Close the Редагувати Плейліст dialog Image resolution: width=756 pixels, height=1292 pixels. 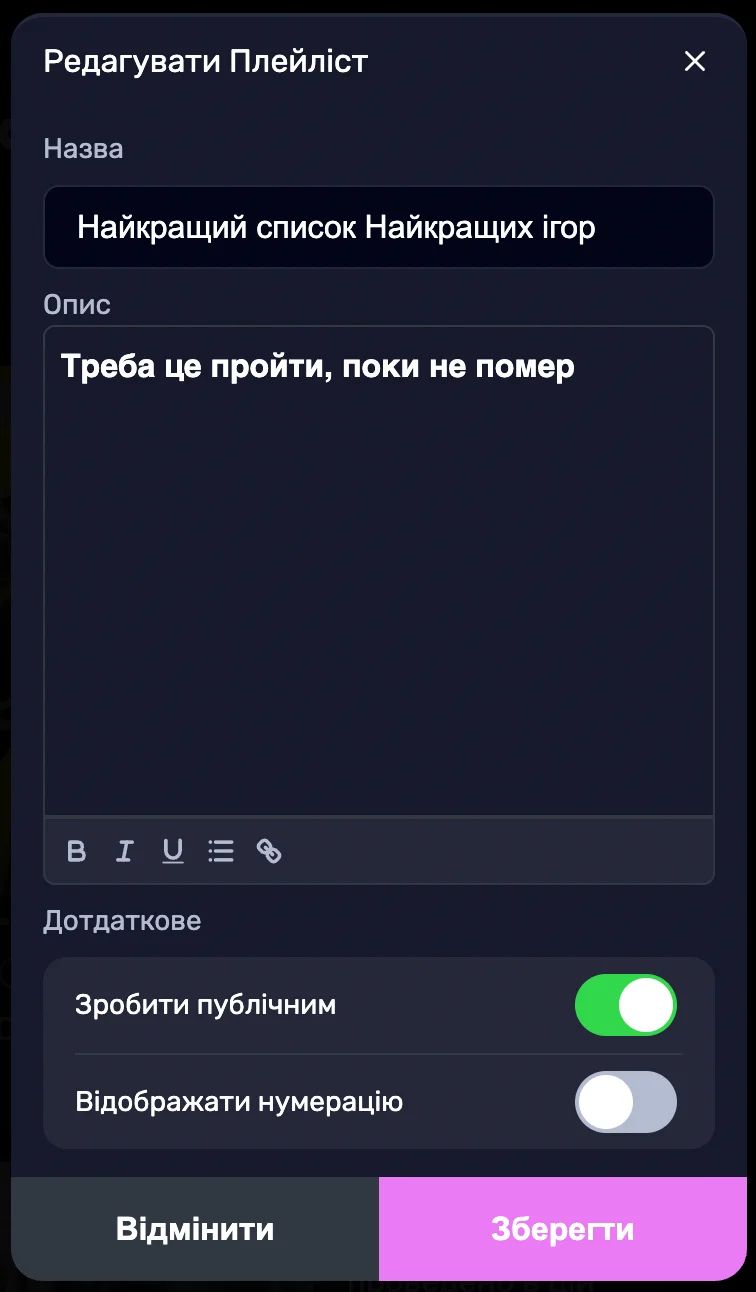click(695, 61)
